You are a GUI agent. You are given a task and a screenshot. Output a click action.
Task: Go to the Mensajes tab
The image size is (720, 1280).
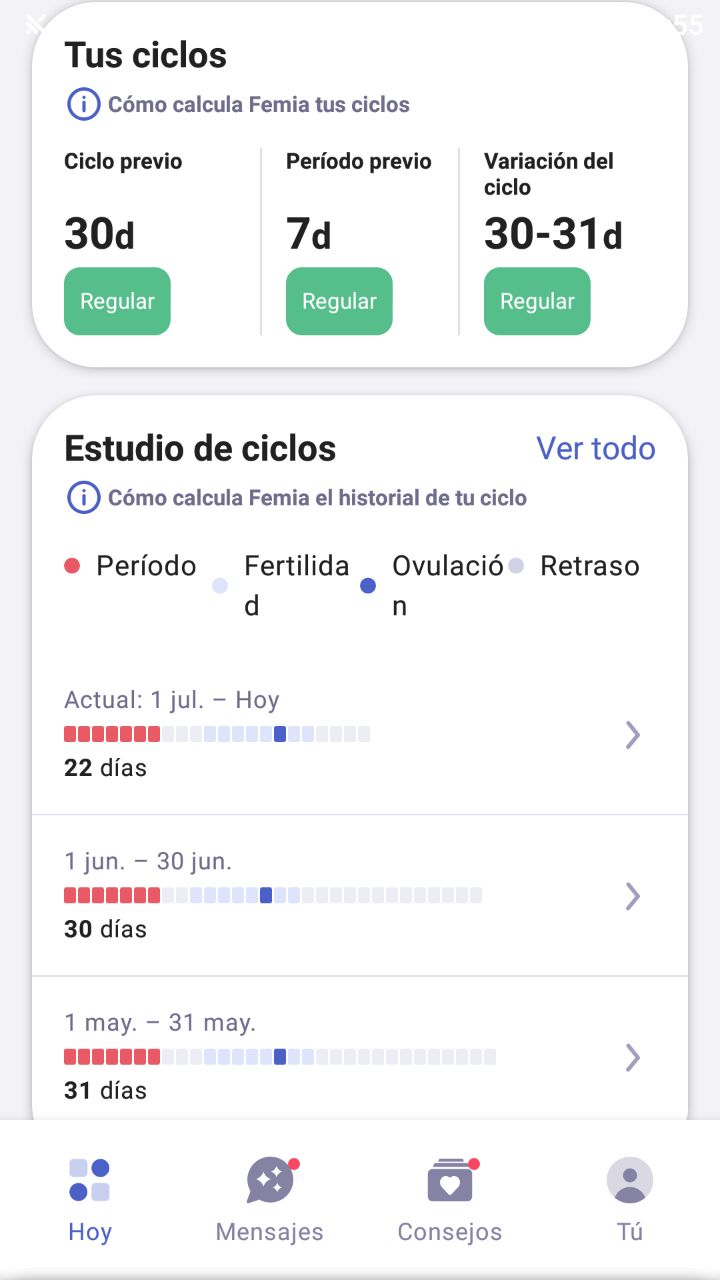pyautogui.click(x=270, y=1199)
